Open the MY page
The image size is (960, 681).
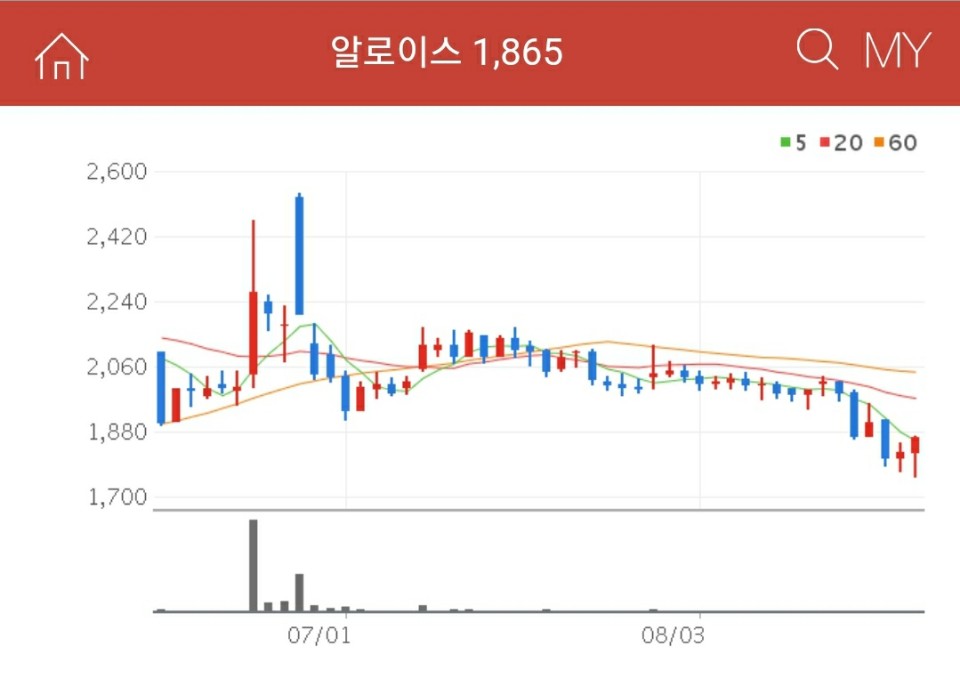tap(897, 51)
